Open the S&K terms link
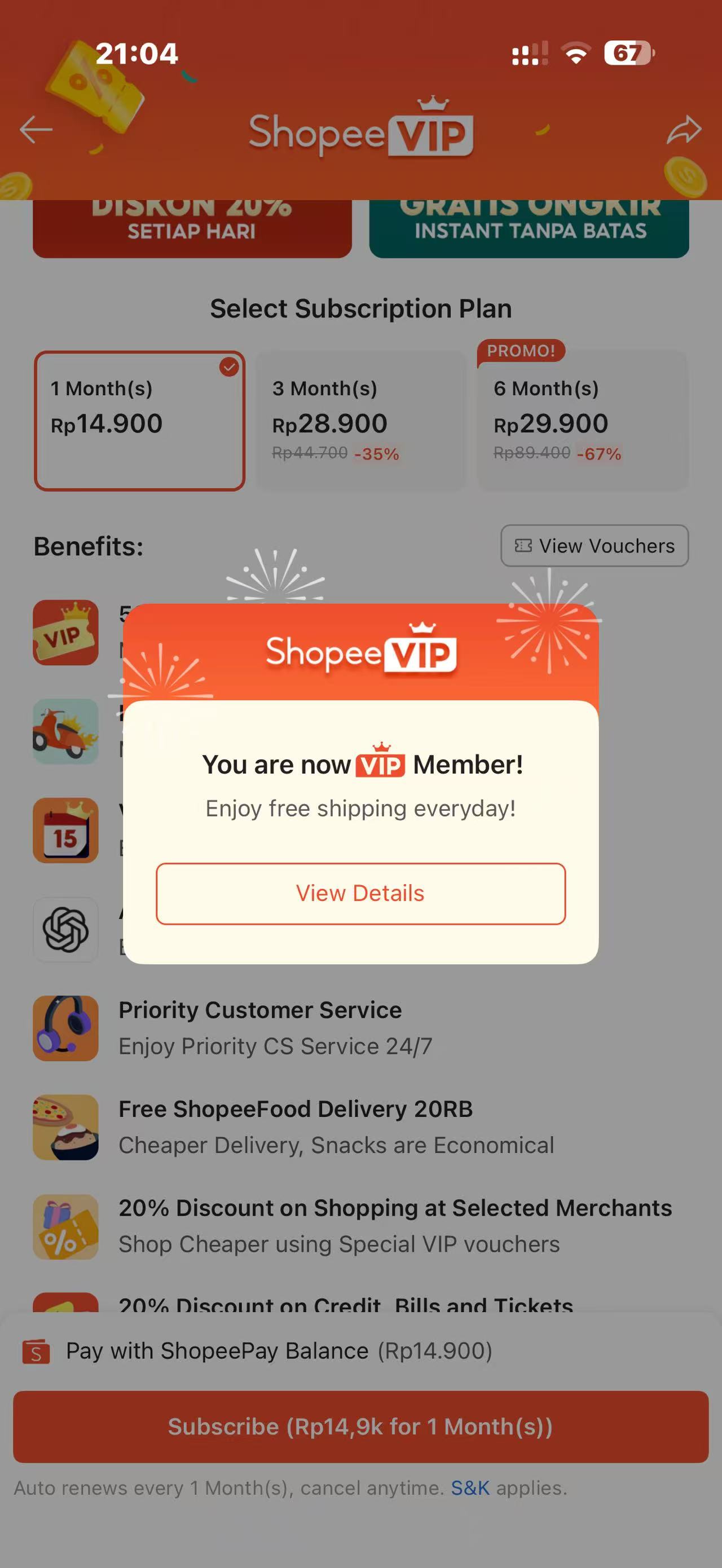 (470, 1487)
